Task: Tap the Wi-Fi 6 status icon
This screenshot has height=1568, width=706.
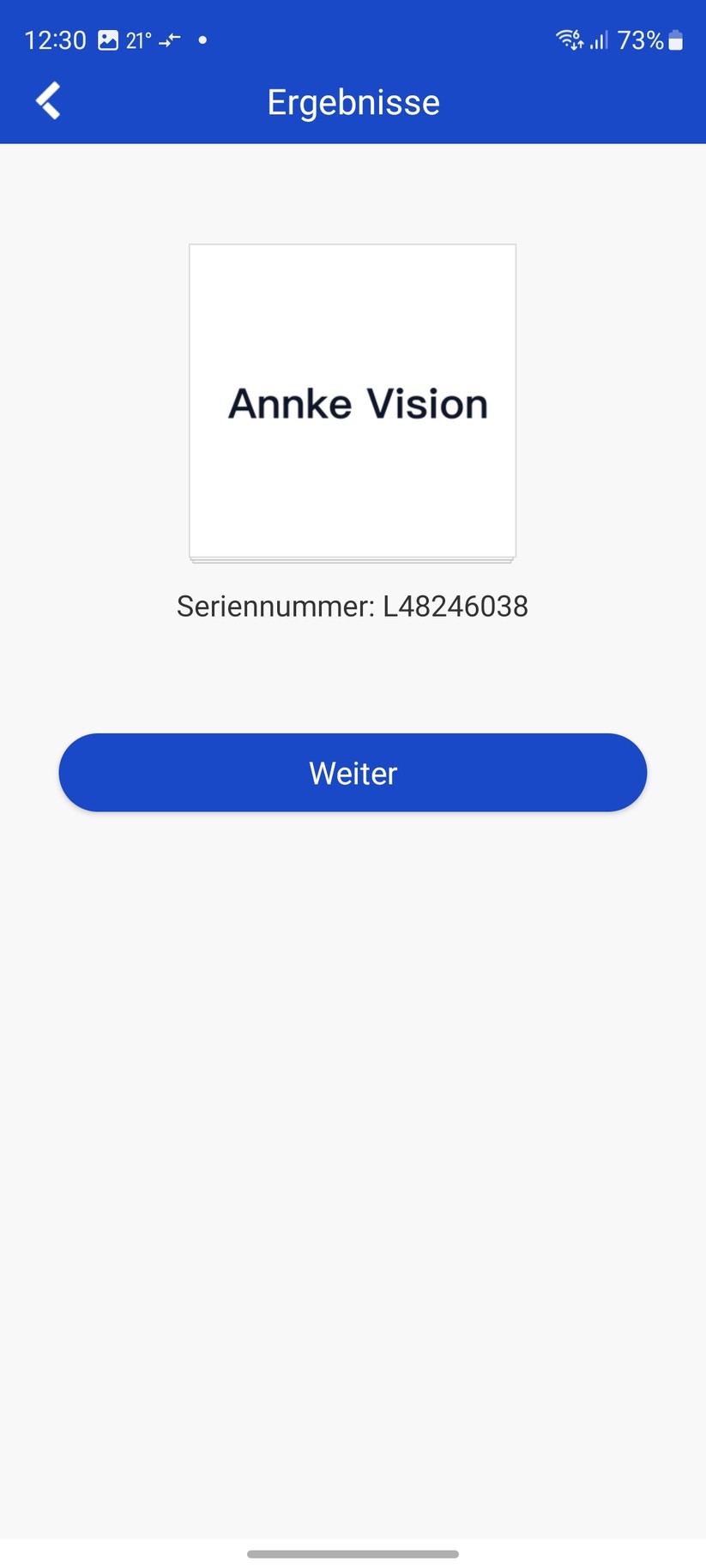Action: (568, 39)
